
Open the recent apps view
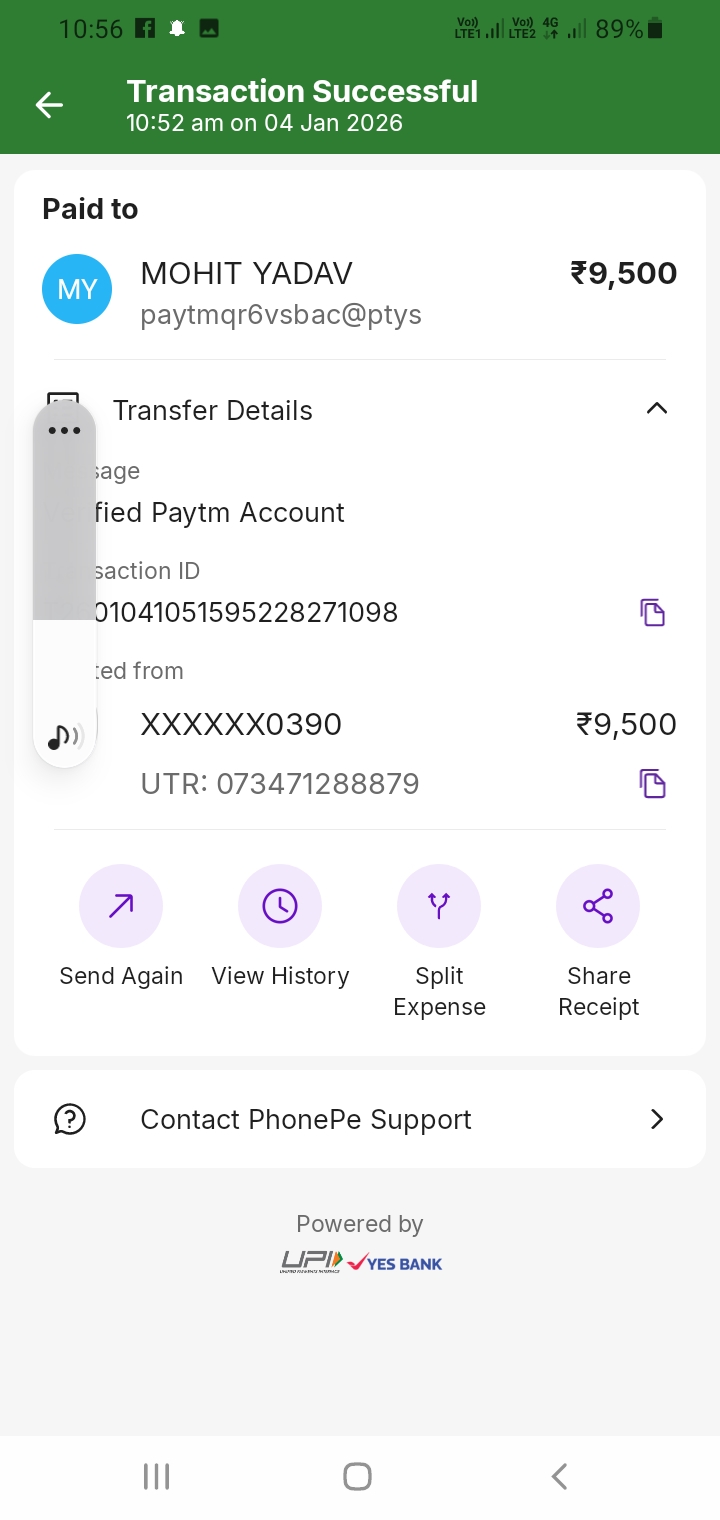pos(156,1476)
